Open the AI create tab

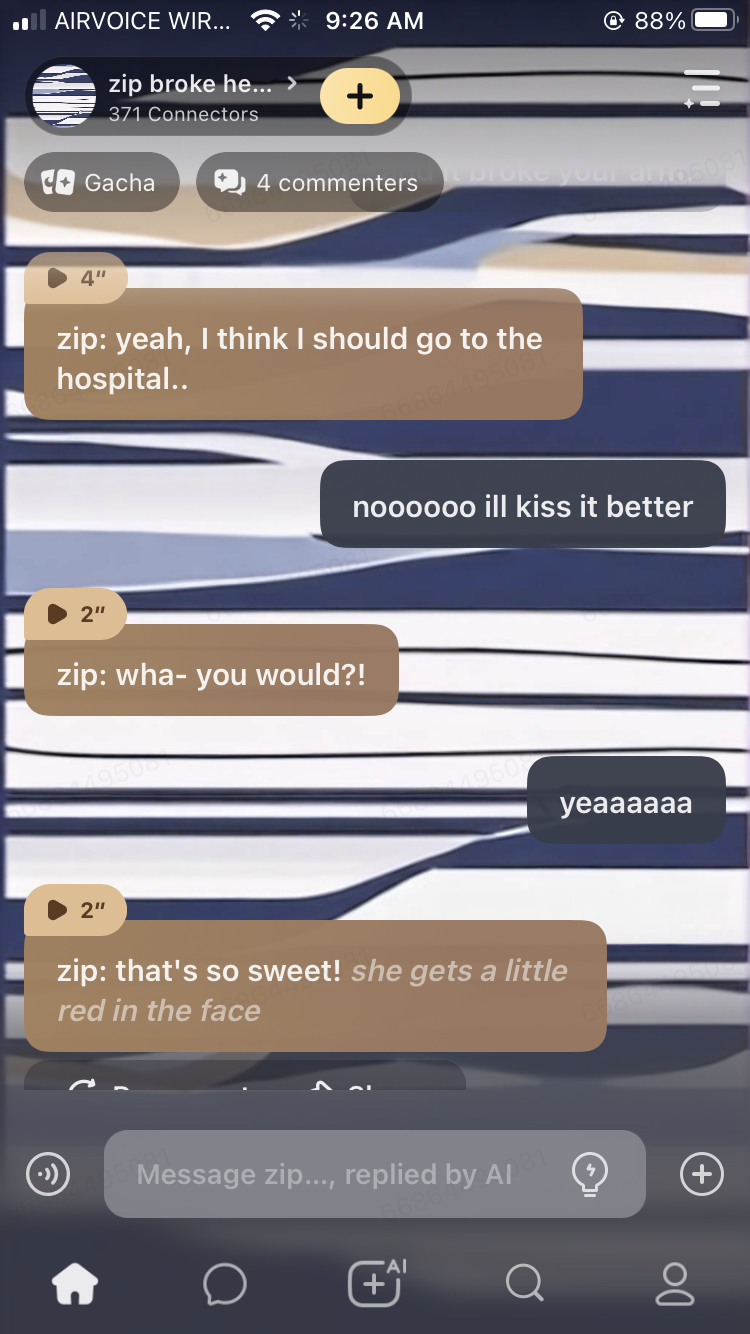[375, 1283]
